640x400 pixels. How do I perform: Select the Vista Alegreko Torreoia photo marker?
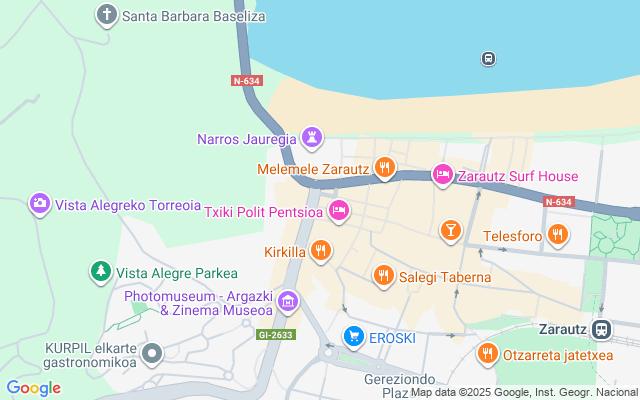(x=40, y=204)
